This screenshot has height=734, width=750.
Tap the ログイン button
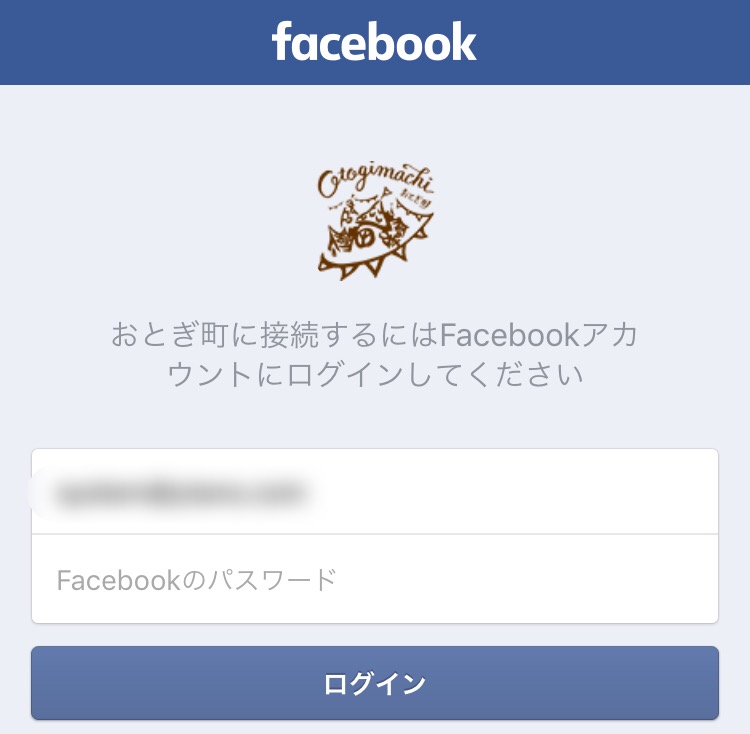pos(375,684)
